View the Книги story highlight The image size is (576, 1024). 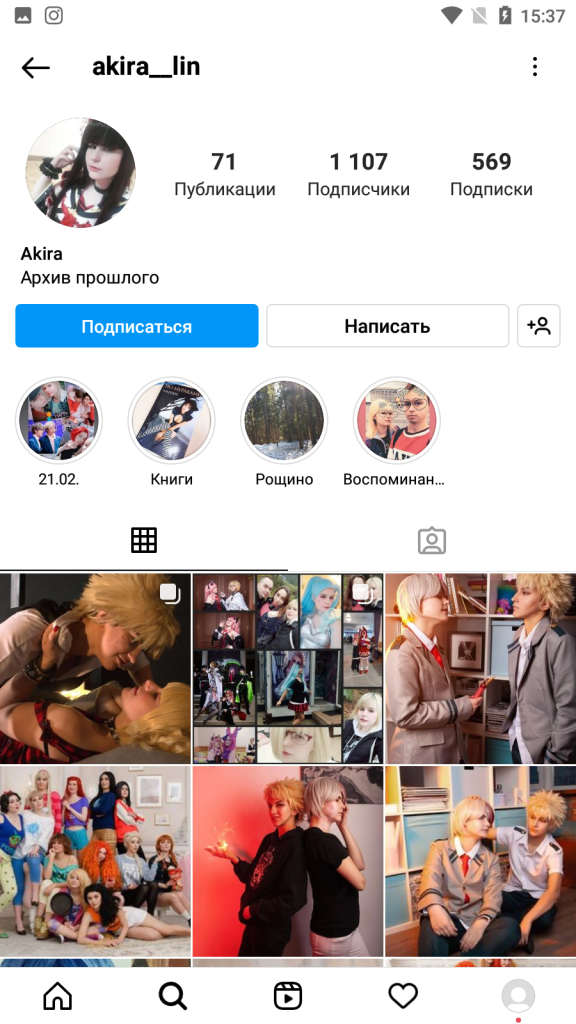[172, 420]
